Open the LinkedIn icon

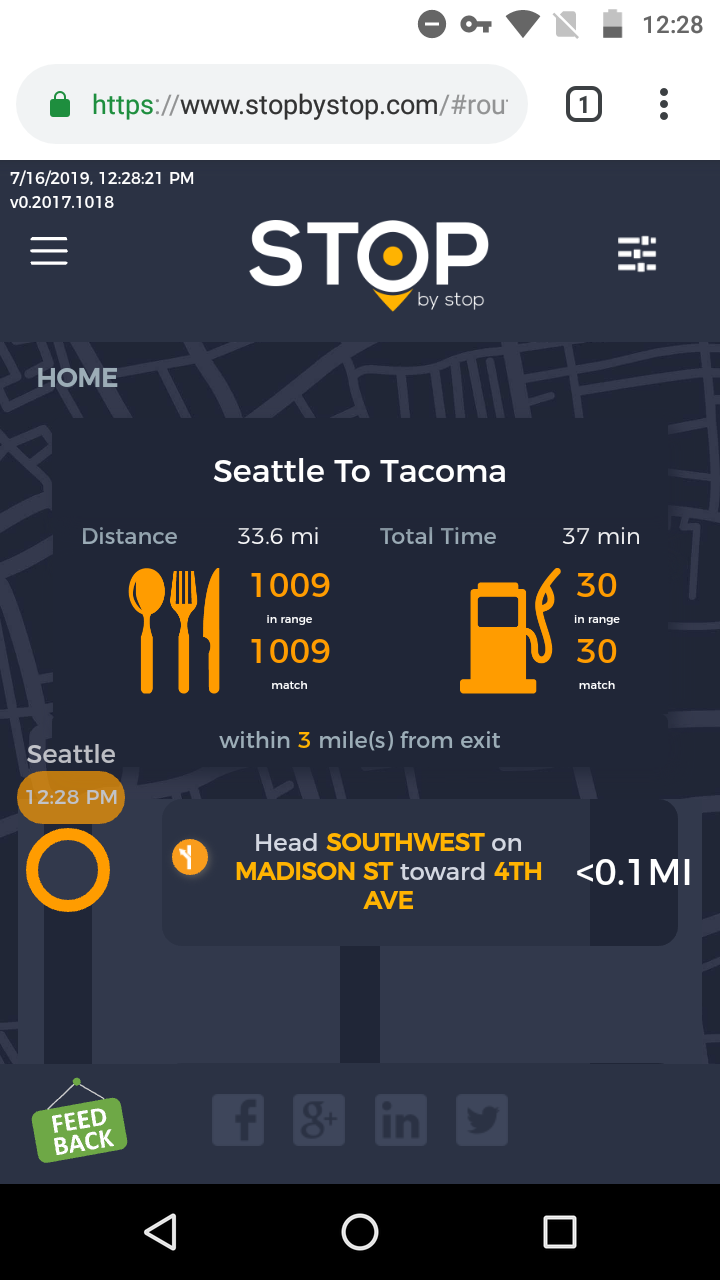(x=400, y=1119)
